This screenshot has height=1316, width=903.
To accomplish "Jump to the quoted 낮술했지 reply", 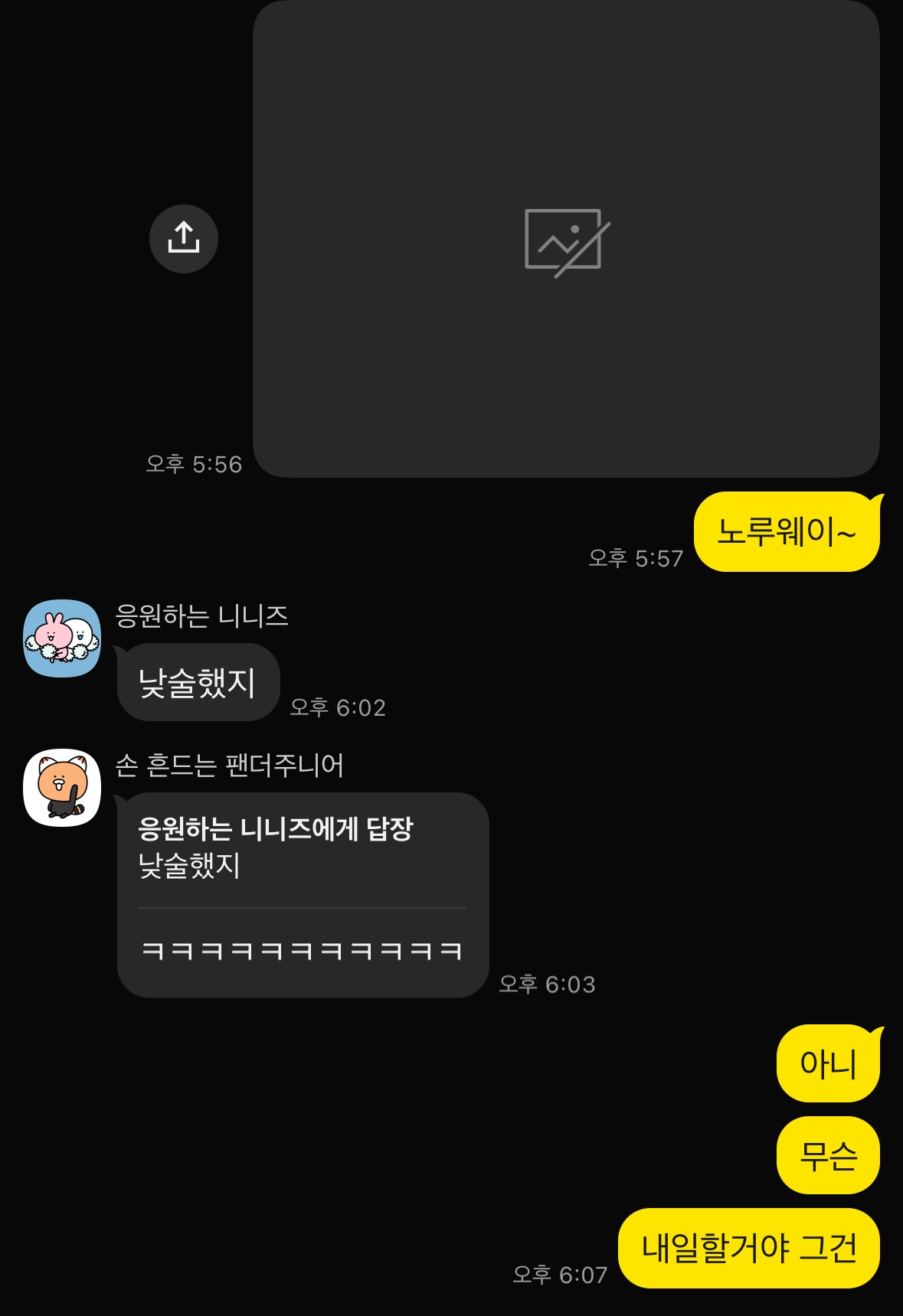I will pyautogui.click(x=276, y=848).
